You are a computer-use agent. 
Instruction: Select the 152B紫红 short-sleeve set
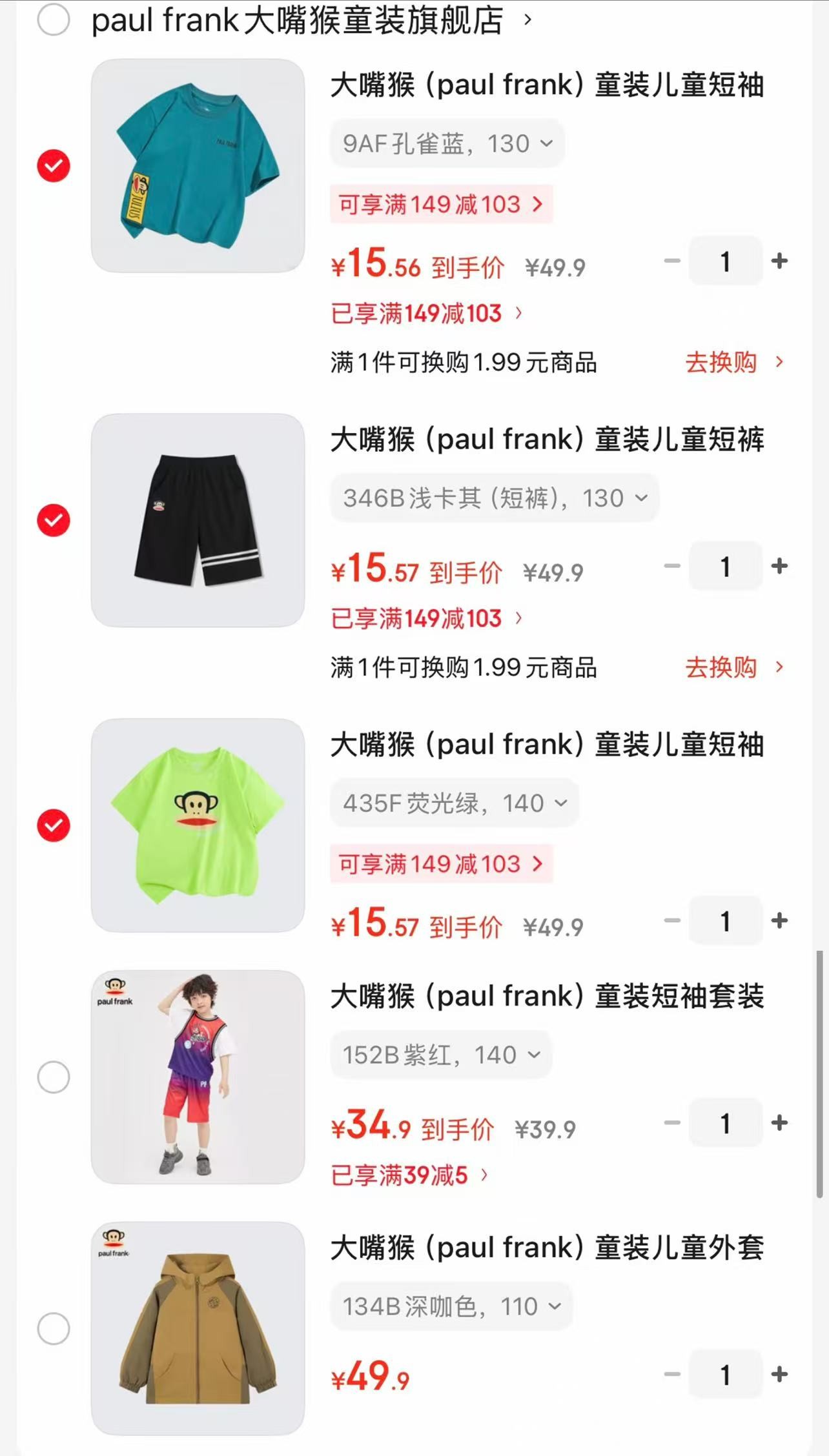pyautogui.click(x=54, y=1077)
